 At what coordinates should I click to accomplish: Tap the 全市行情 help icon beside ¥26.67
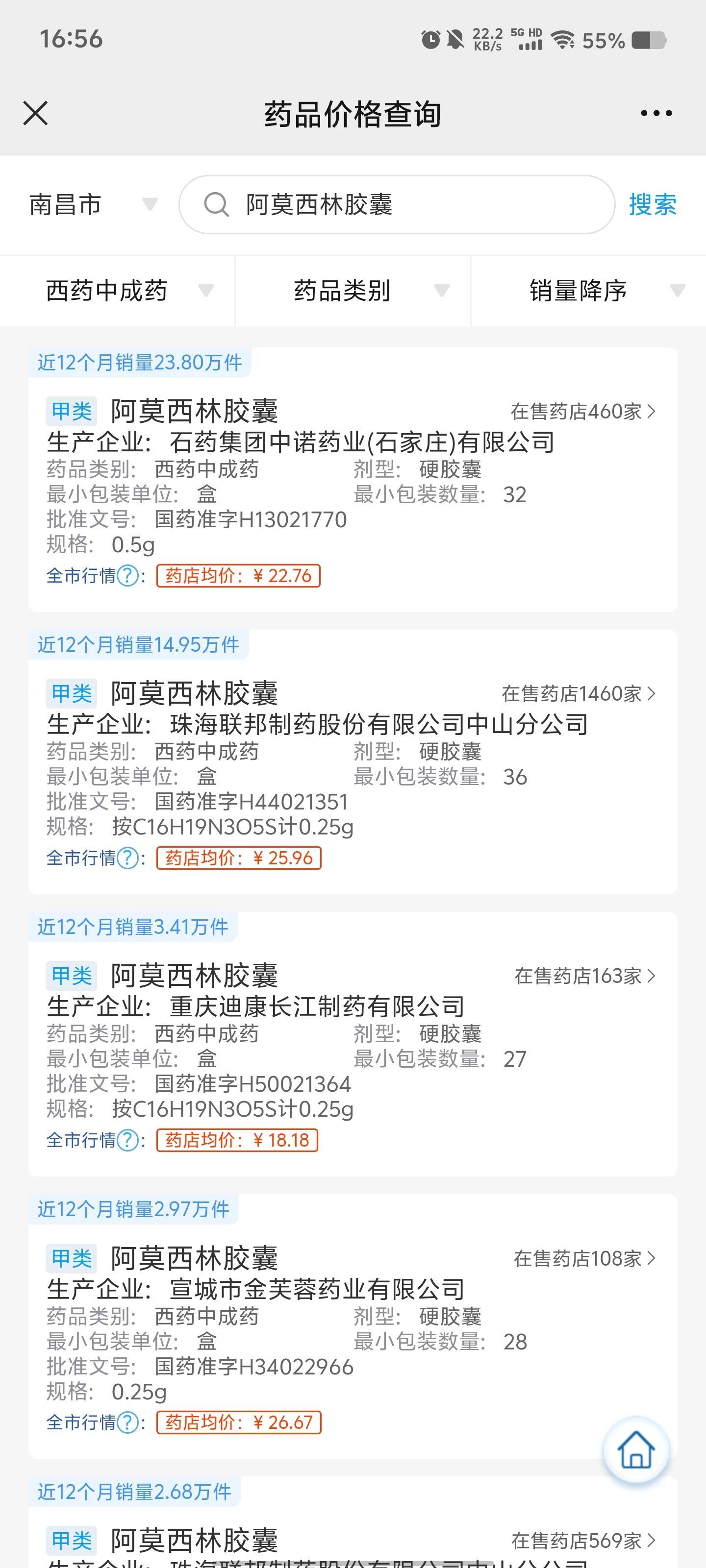pyautogui.click(x=128, y=1423)
